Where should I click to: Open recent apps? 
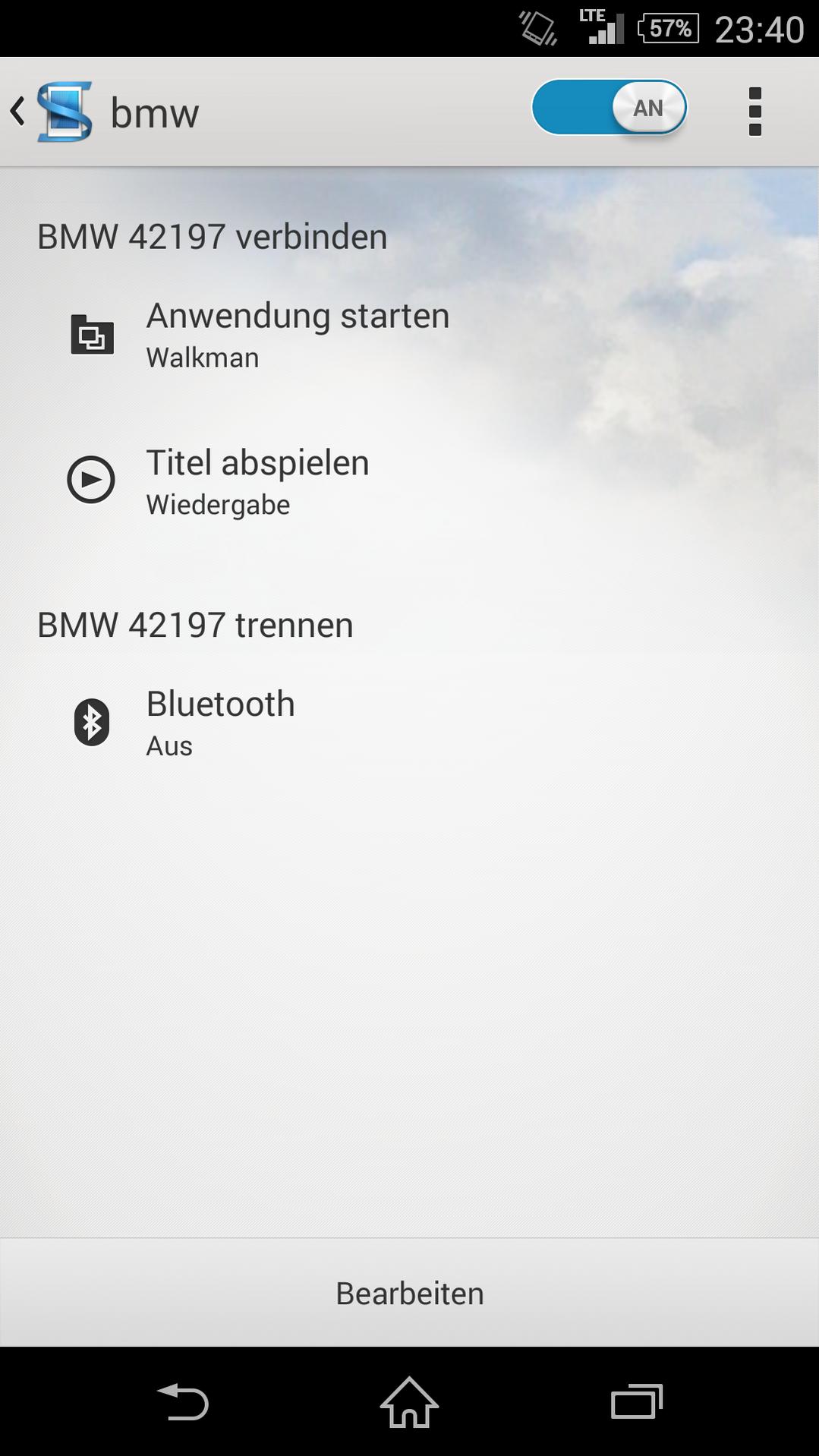click(x=636, y=1402)
